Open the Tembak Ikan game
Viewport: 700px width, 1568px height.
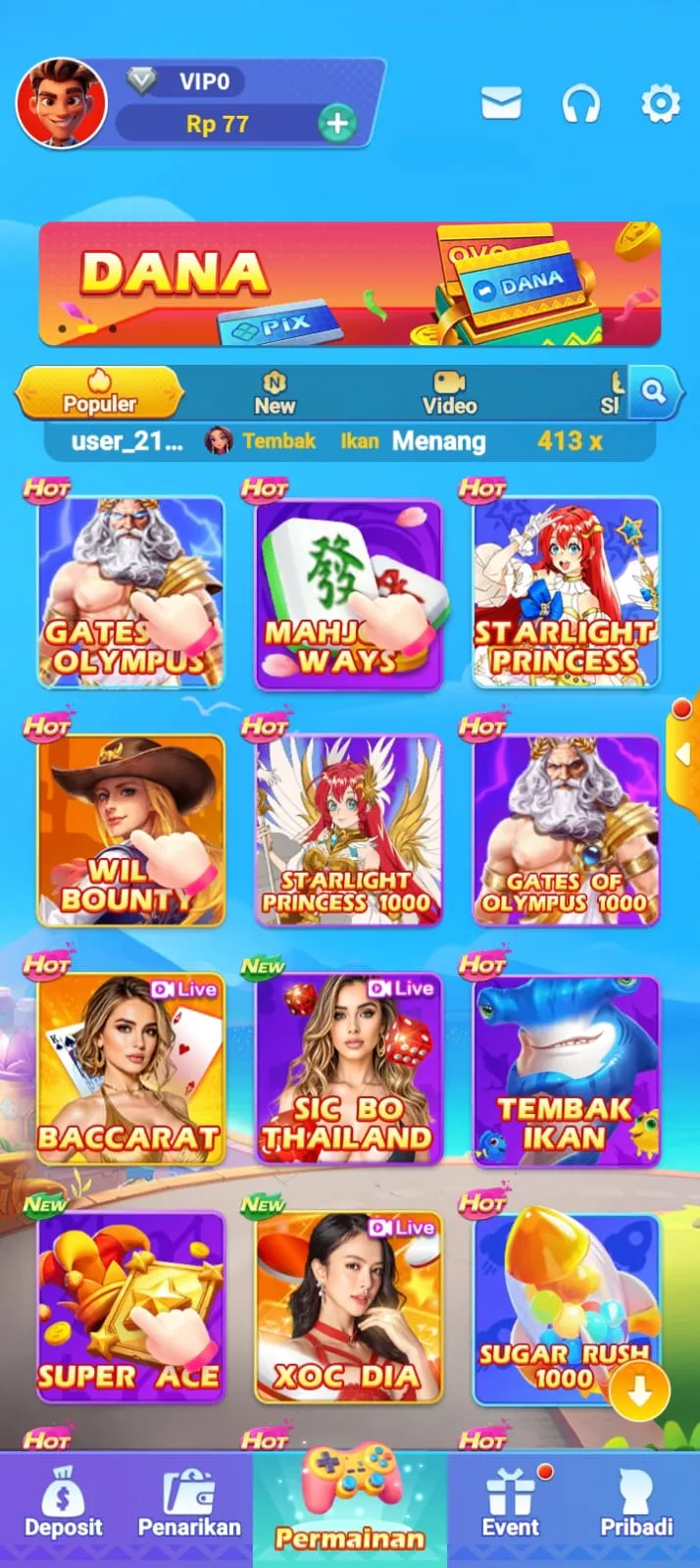[566, 1068]
